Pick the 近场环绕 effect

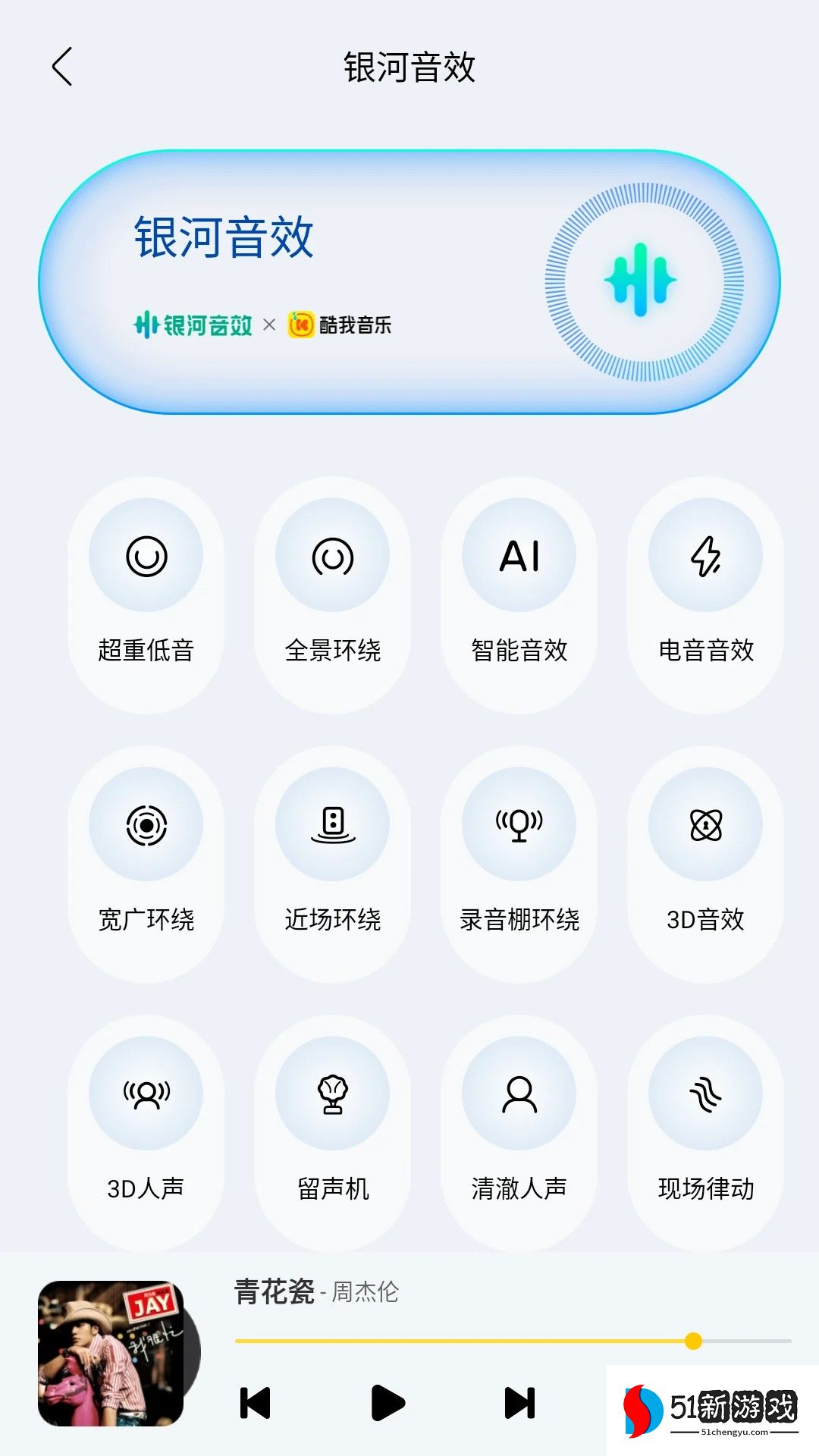pos(332,826)
